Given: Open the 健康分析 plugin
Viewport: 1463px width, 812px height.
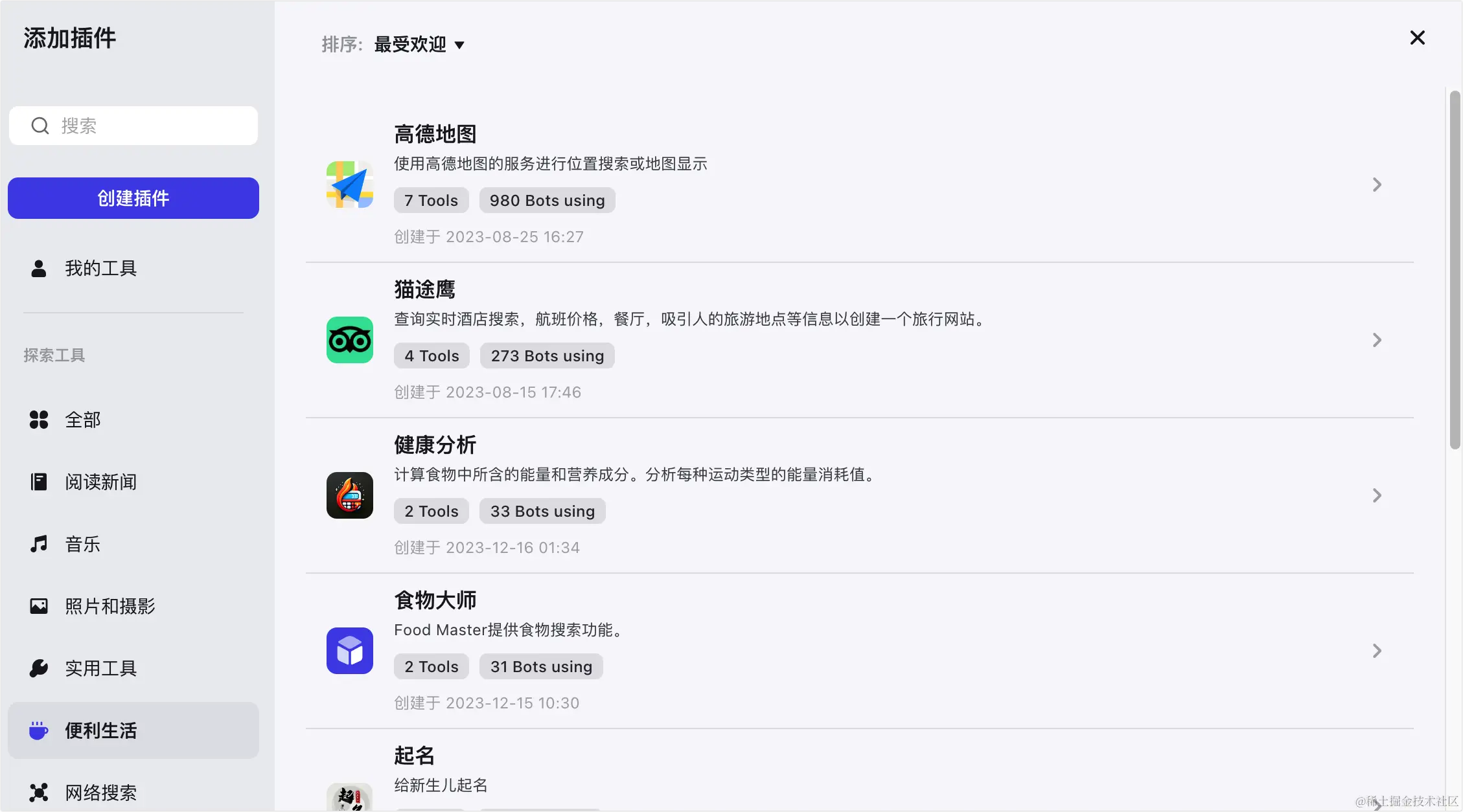Looking at the screenshot, I should 1377,495.
